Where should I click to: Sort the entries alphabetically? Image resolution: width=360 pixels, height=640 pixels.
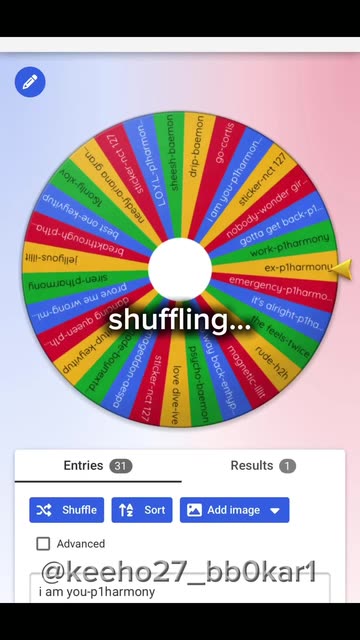pyautogui.click(x=142, y=510)
